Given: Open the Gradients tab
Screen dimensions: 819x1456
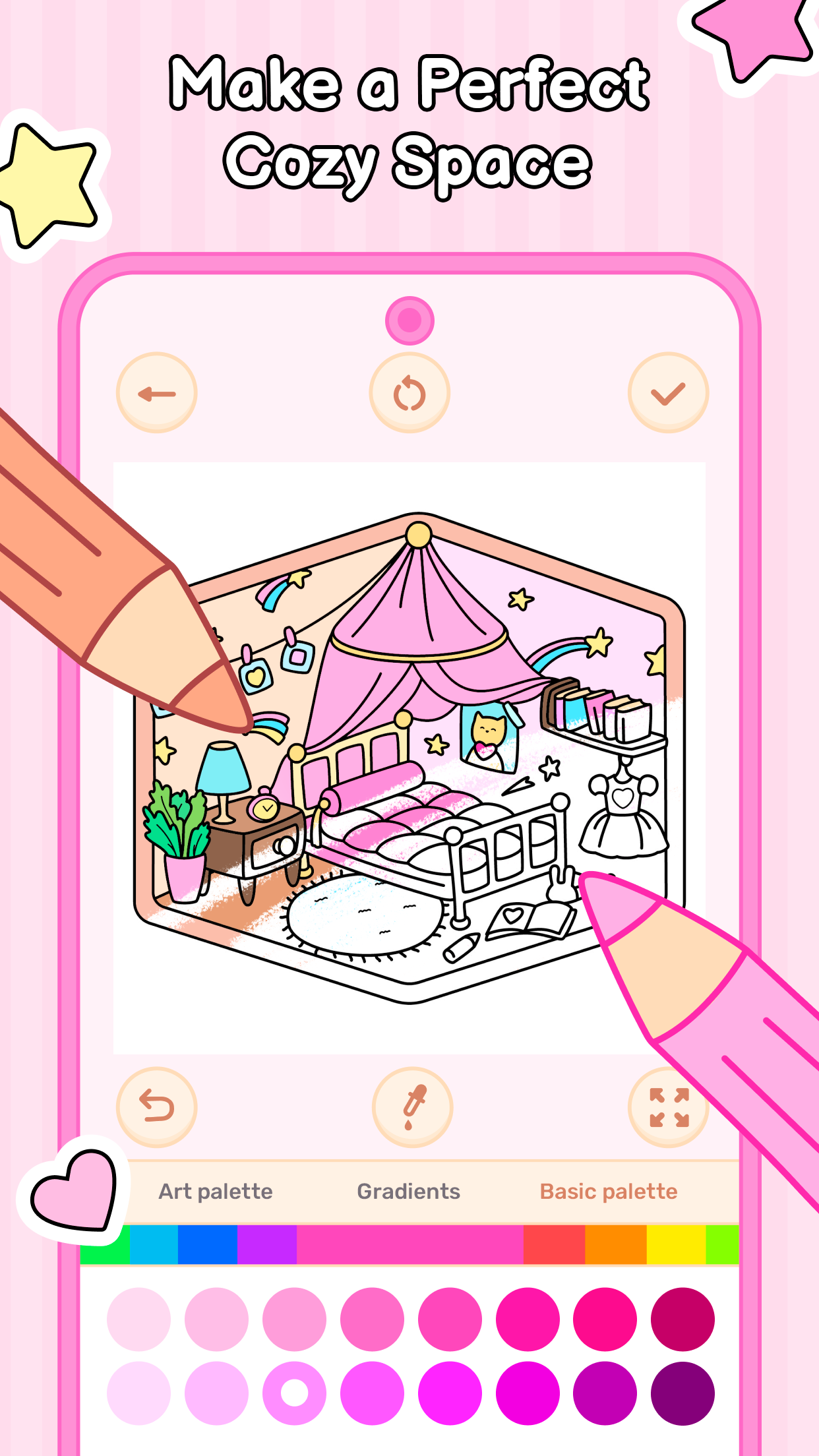Looking at the screenshot, I should 409,1191.
